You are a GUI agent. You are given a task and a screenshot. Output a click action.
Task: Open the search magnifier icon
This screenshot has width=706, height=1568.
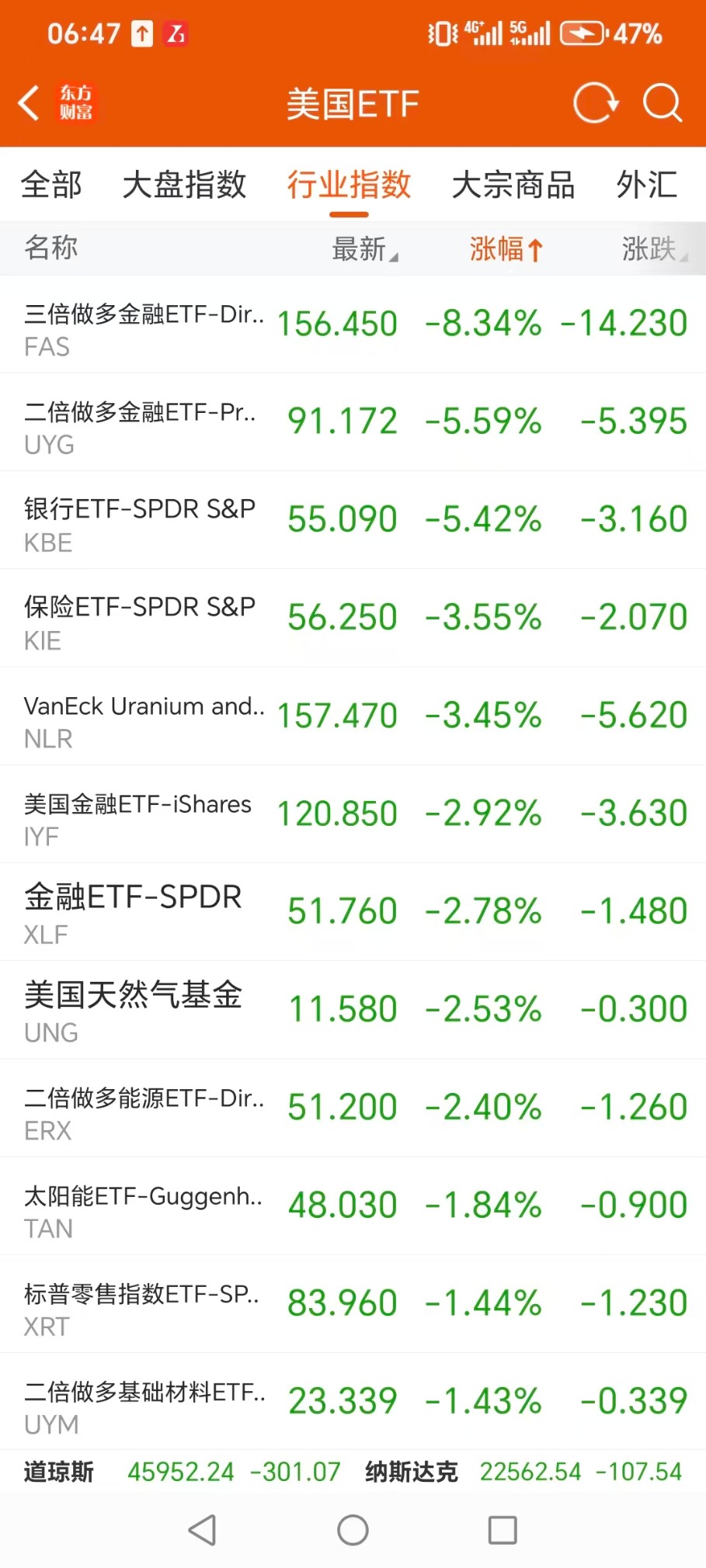click(663, 103)
